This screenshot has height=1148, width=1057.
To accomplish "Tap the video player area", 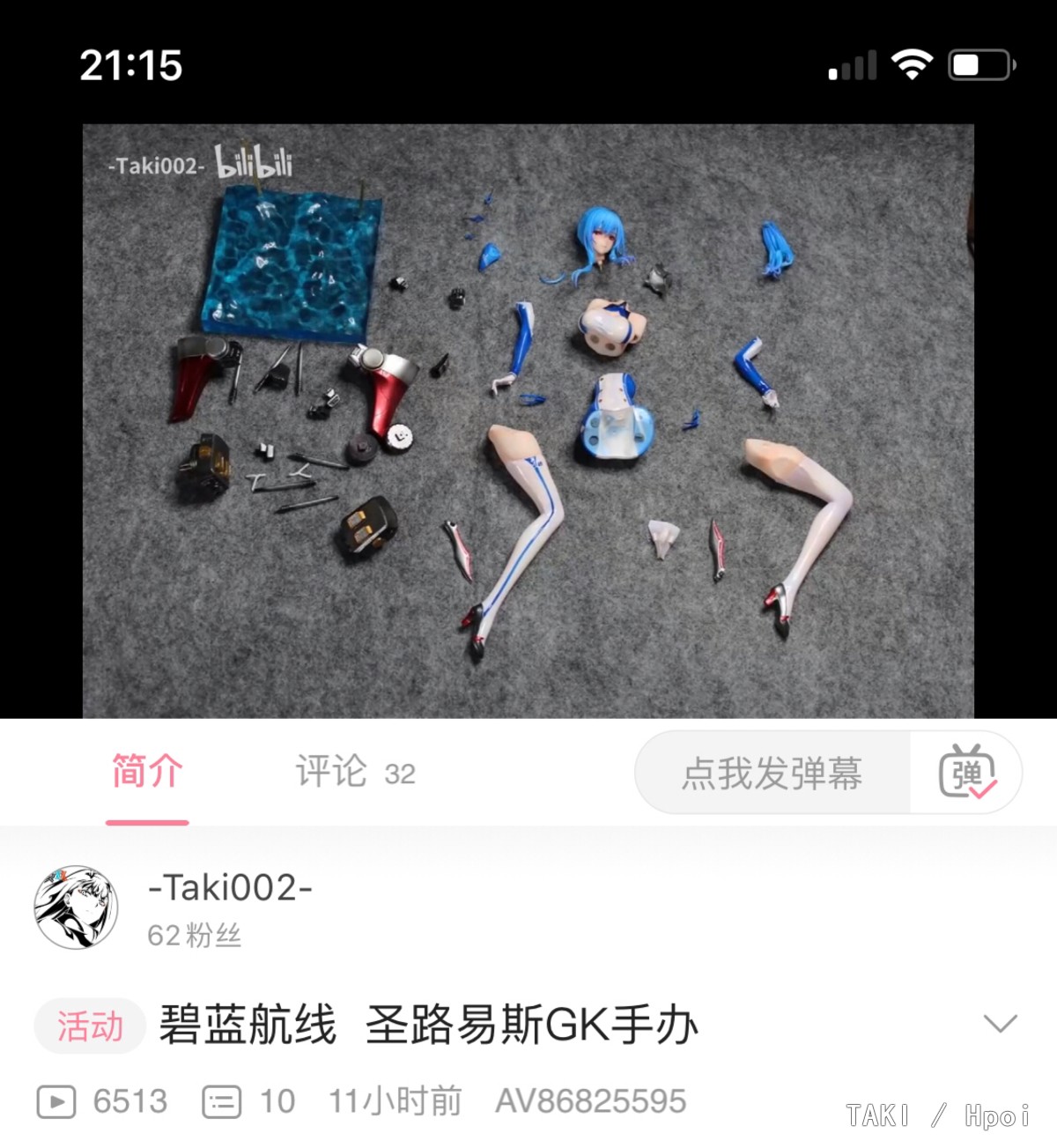I will coord(528,421).
